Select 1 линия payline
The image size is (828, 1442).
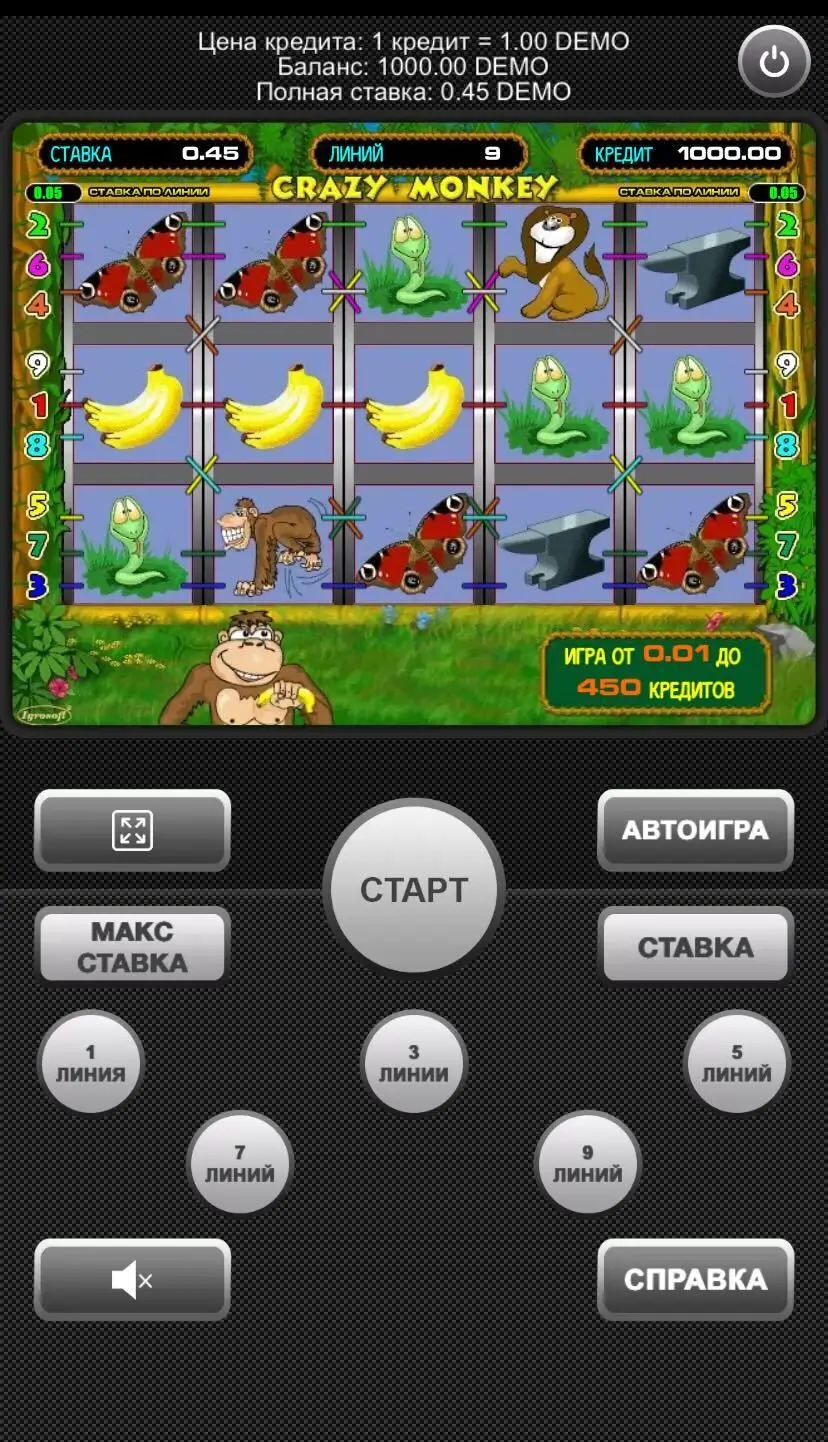pos(91,1062)
